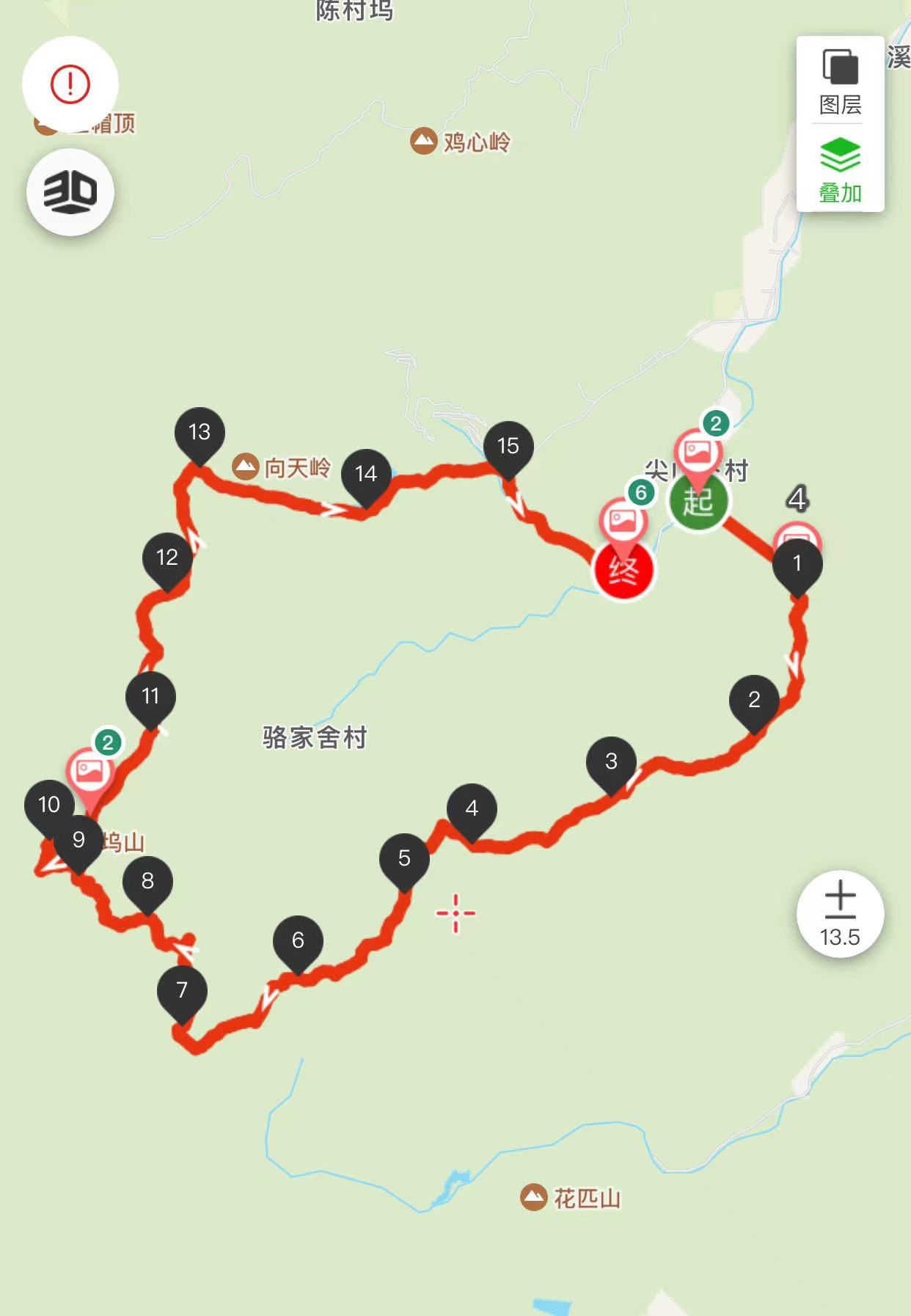
Task: View the 2 photos above the 起 start marker
Action: coord(698,452)
